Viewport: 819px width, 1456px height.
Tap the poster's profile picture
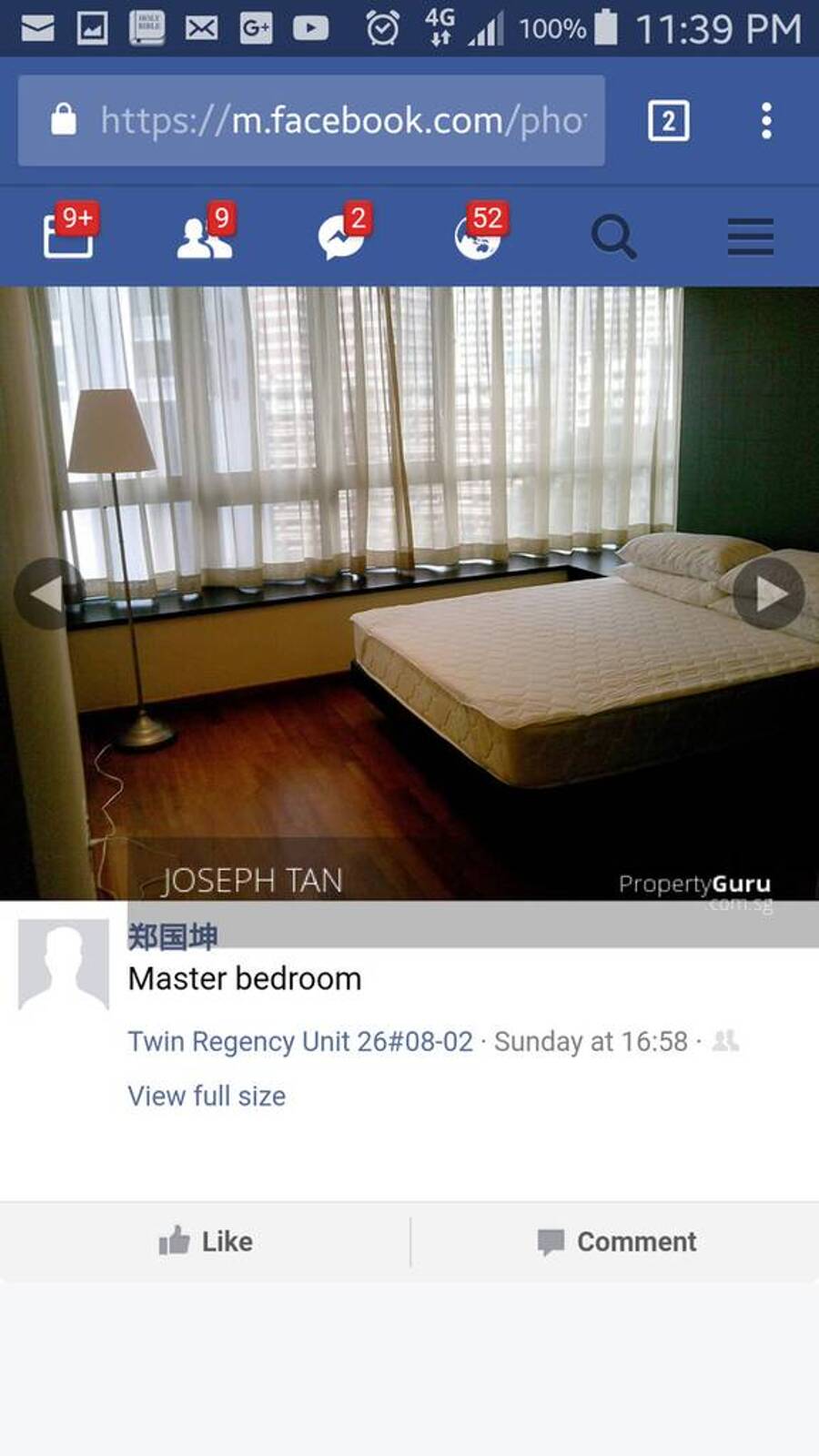tap(64, 965)
